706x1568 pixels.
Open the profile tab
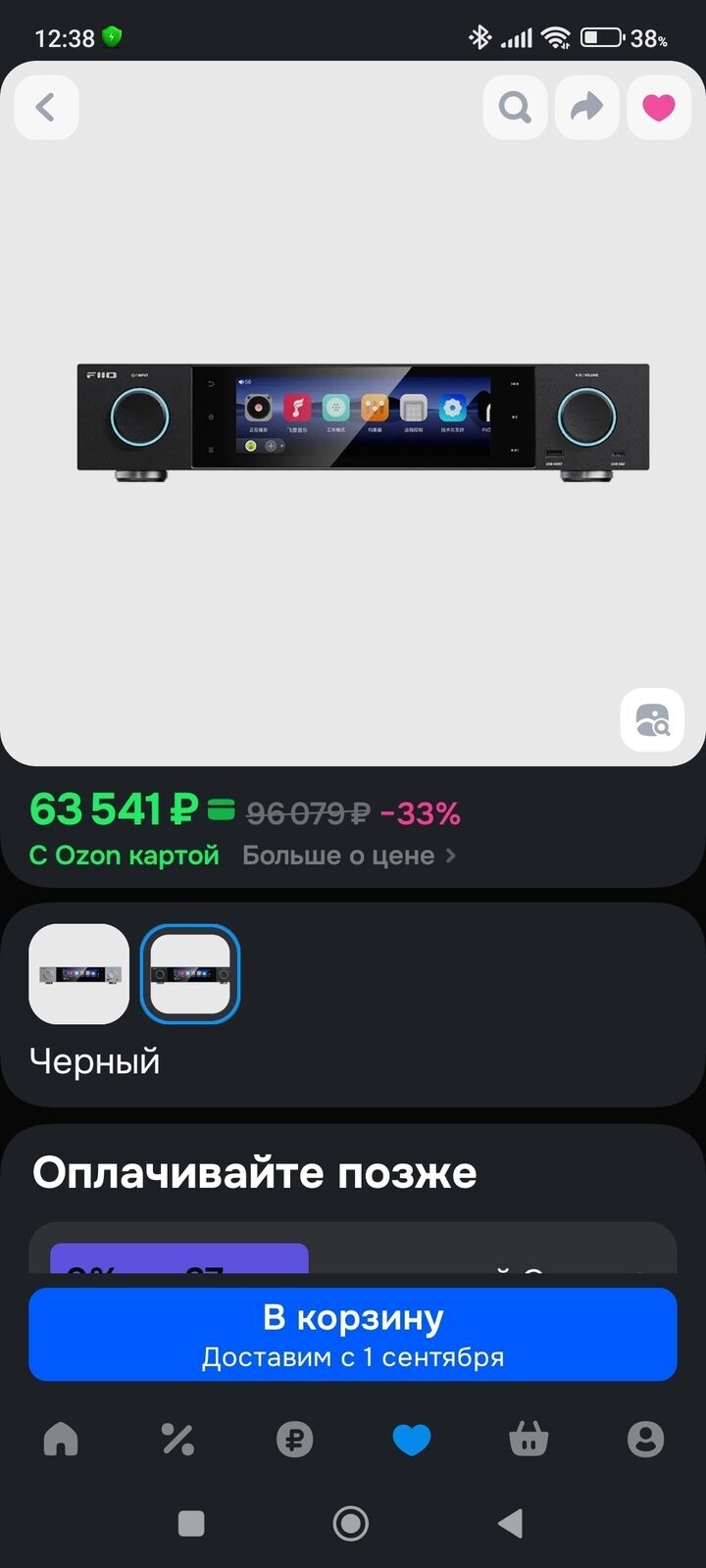coord(645,1439)
